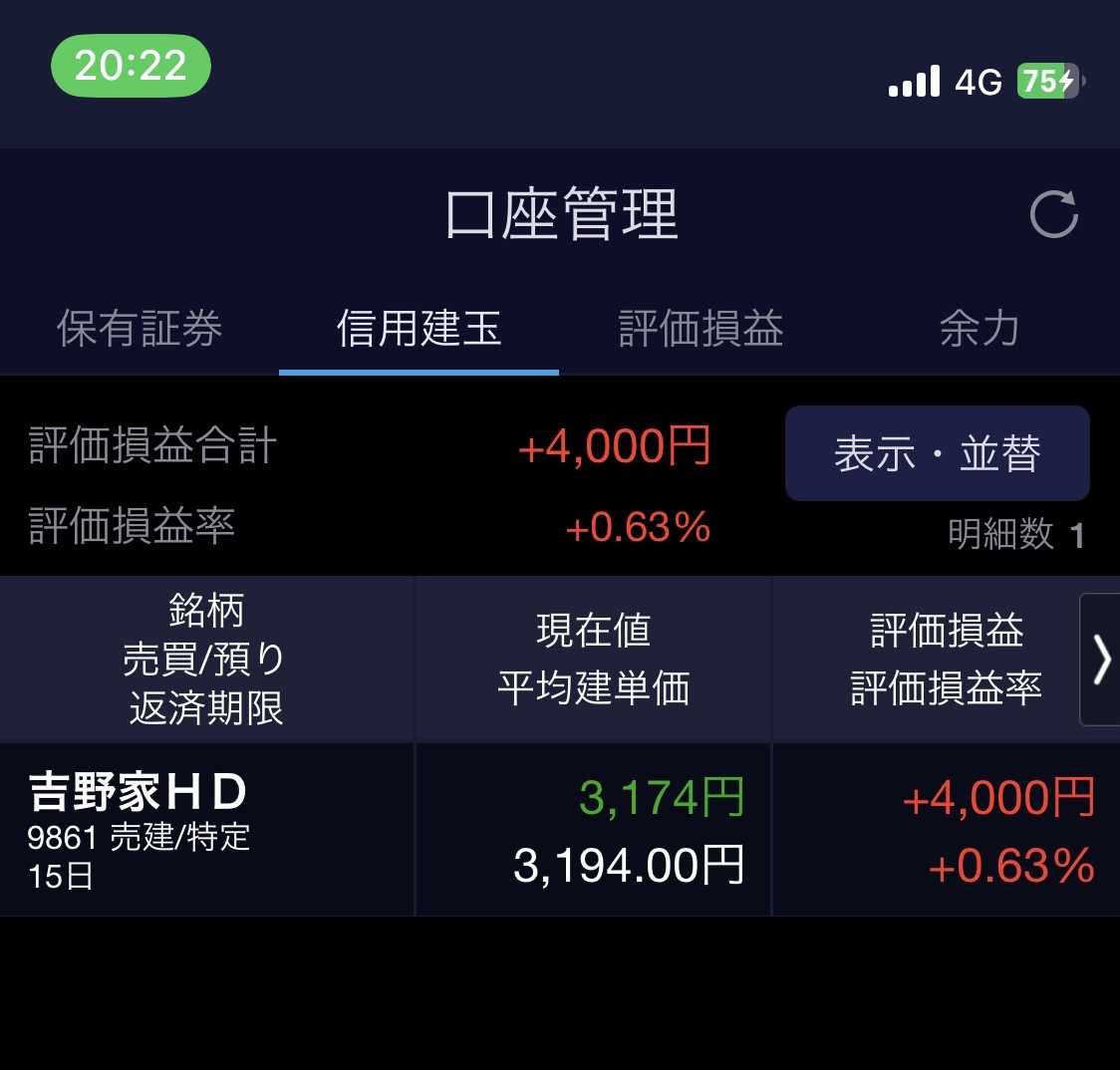Tap the 表示・並替 button
1120x1070 pixels.
937,453
